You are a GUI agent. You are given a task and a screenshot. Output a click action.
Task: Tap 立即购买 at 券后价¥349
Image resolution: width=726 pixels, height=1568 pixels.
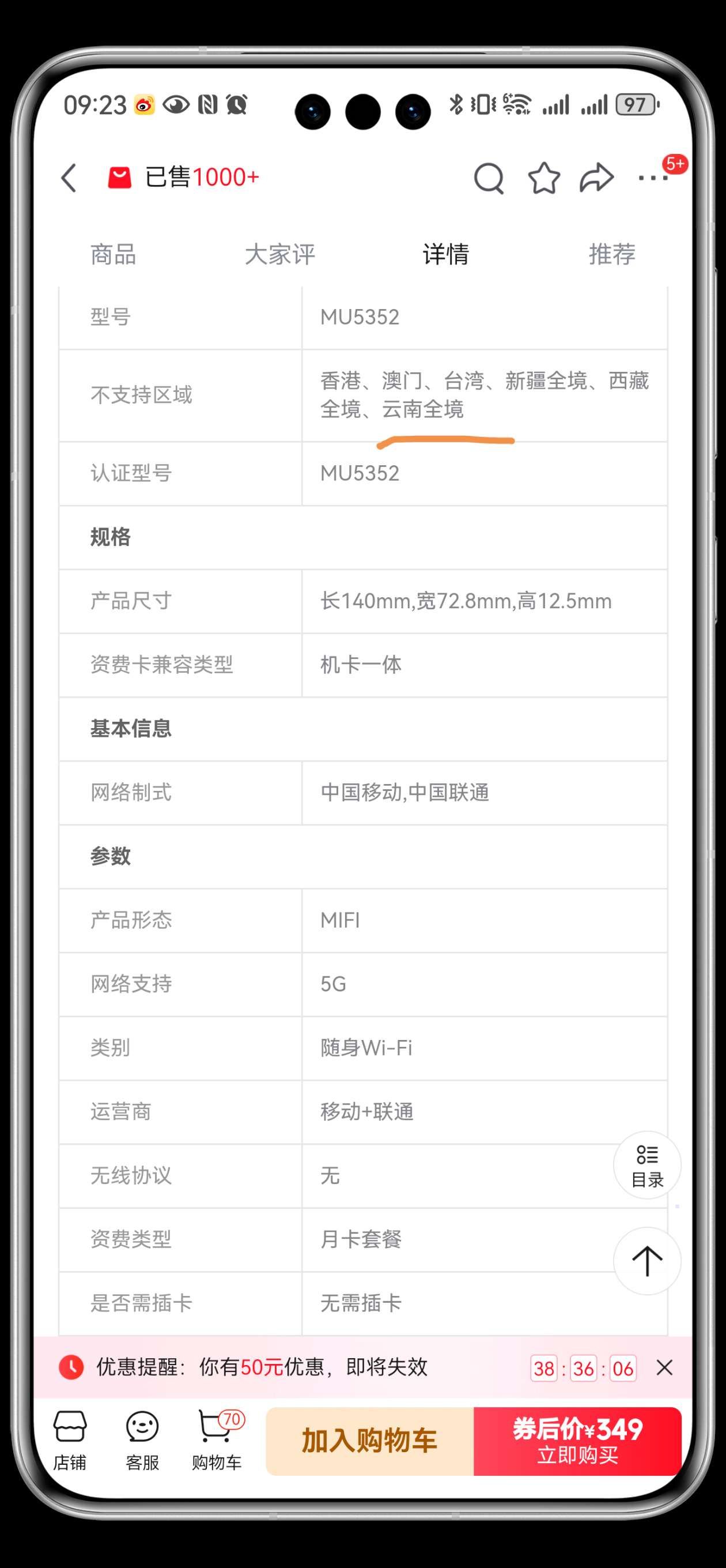pos(577,1441)
